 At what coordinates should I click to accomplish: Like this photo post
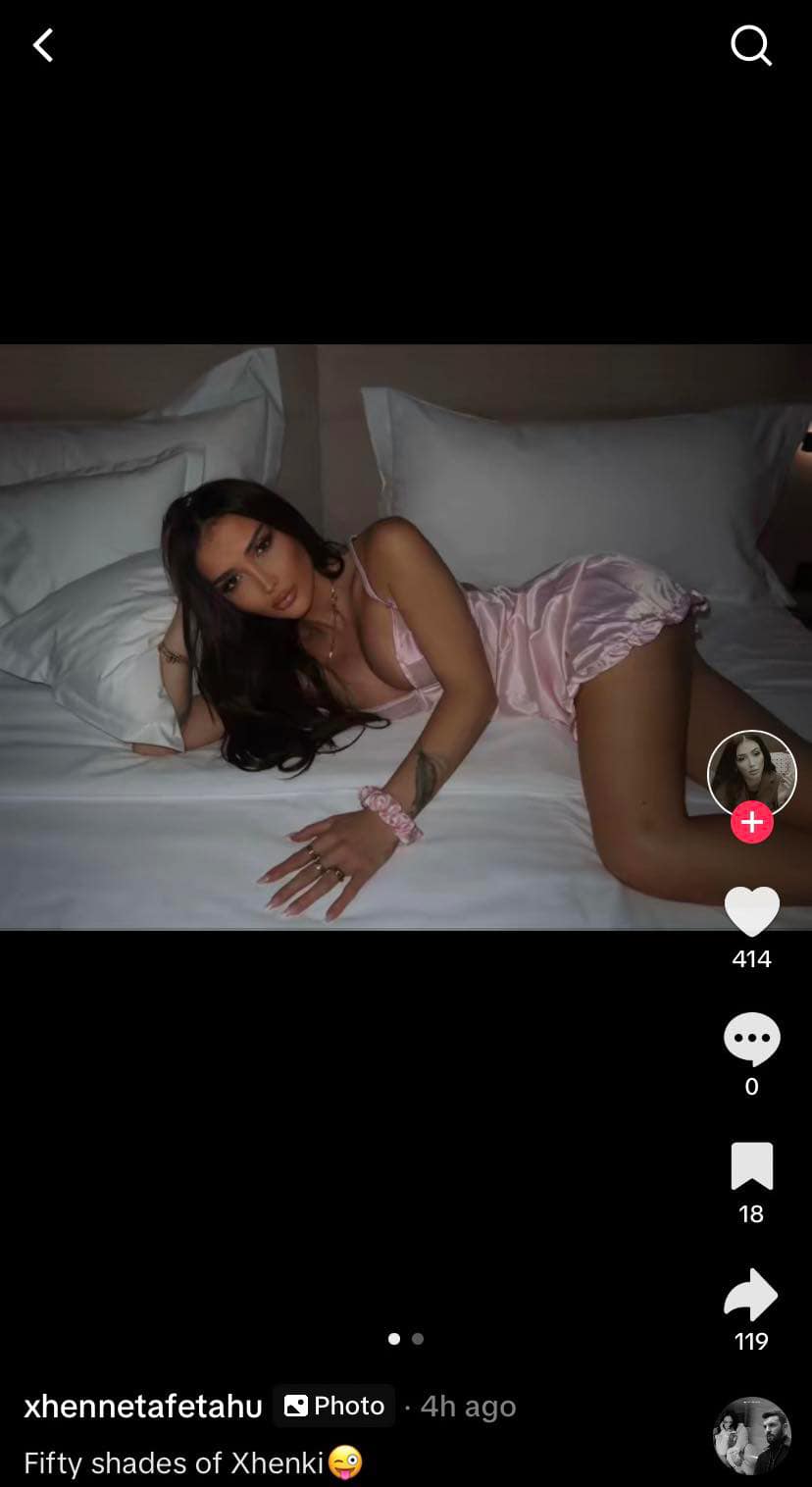(x=751, y=912)
